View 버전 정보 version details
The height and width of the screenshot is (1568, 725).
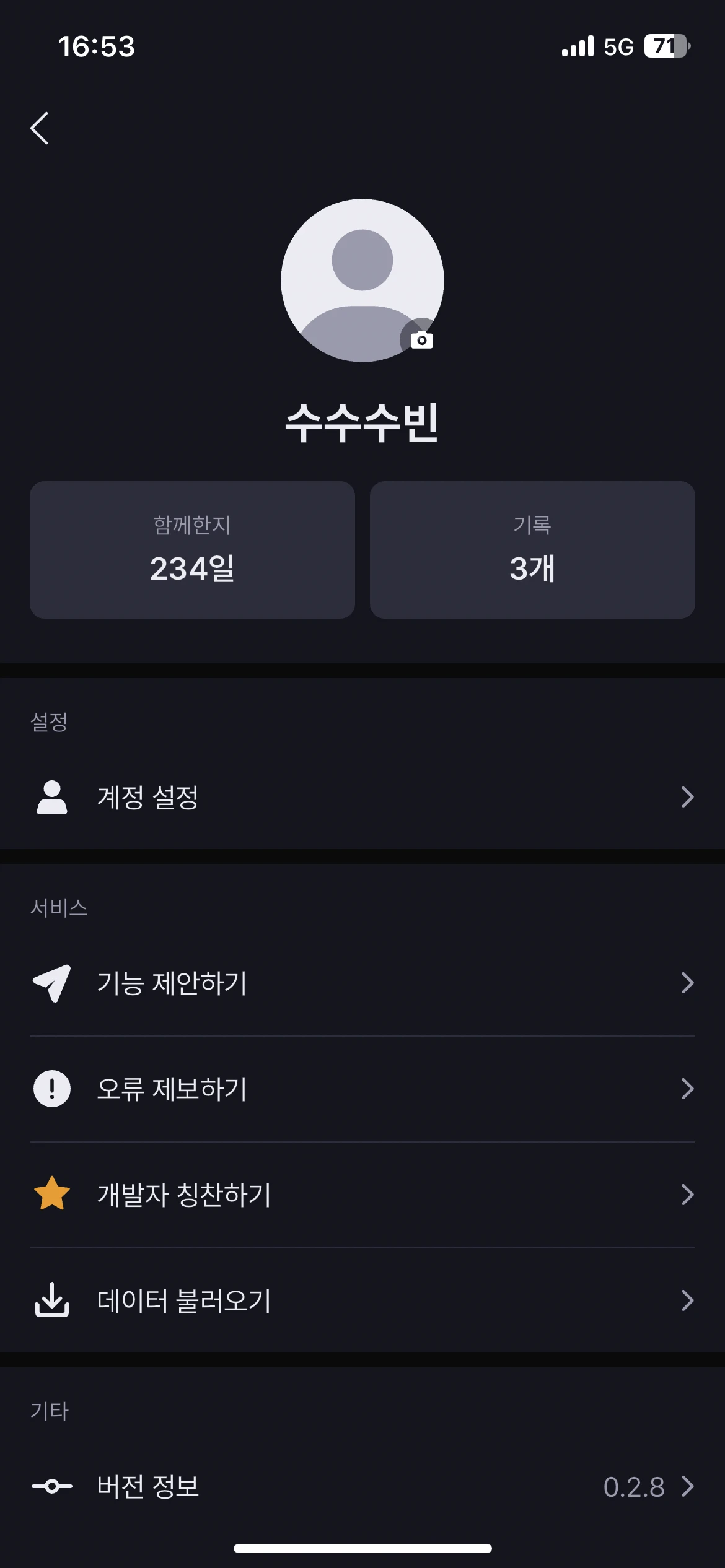pos(362,1486)
